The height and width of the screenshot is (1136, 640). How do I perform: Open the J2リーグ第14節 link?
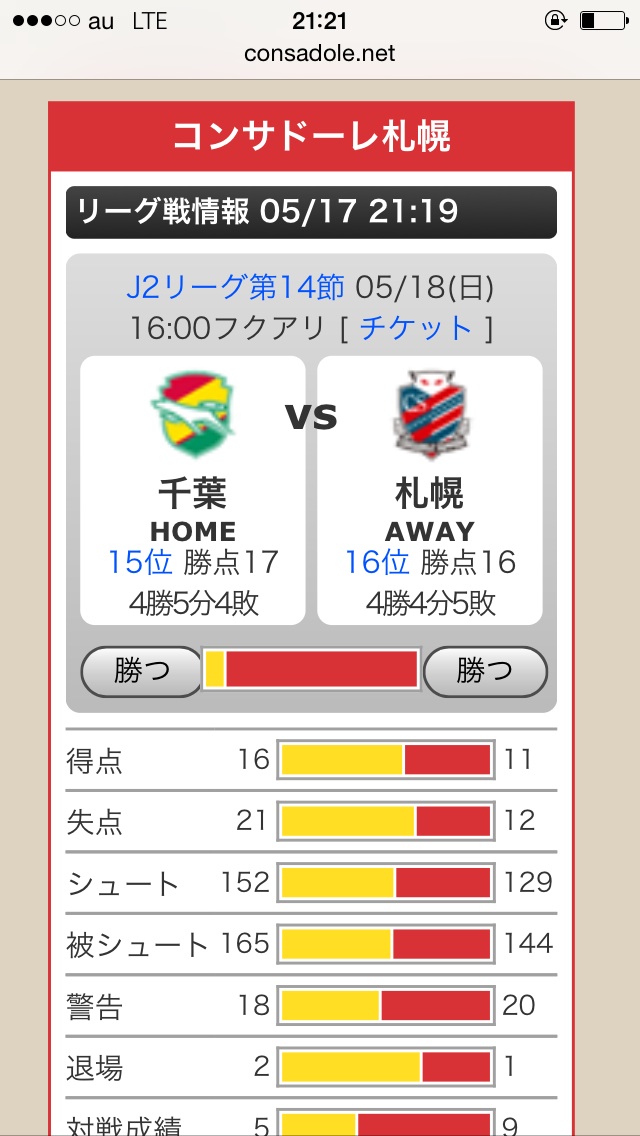point(235,288)
